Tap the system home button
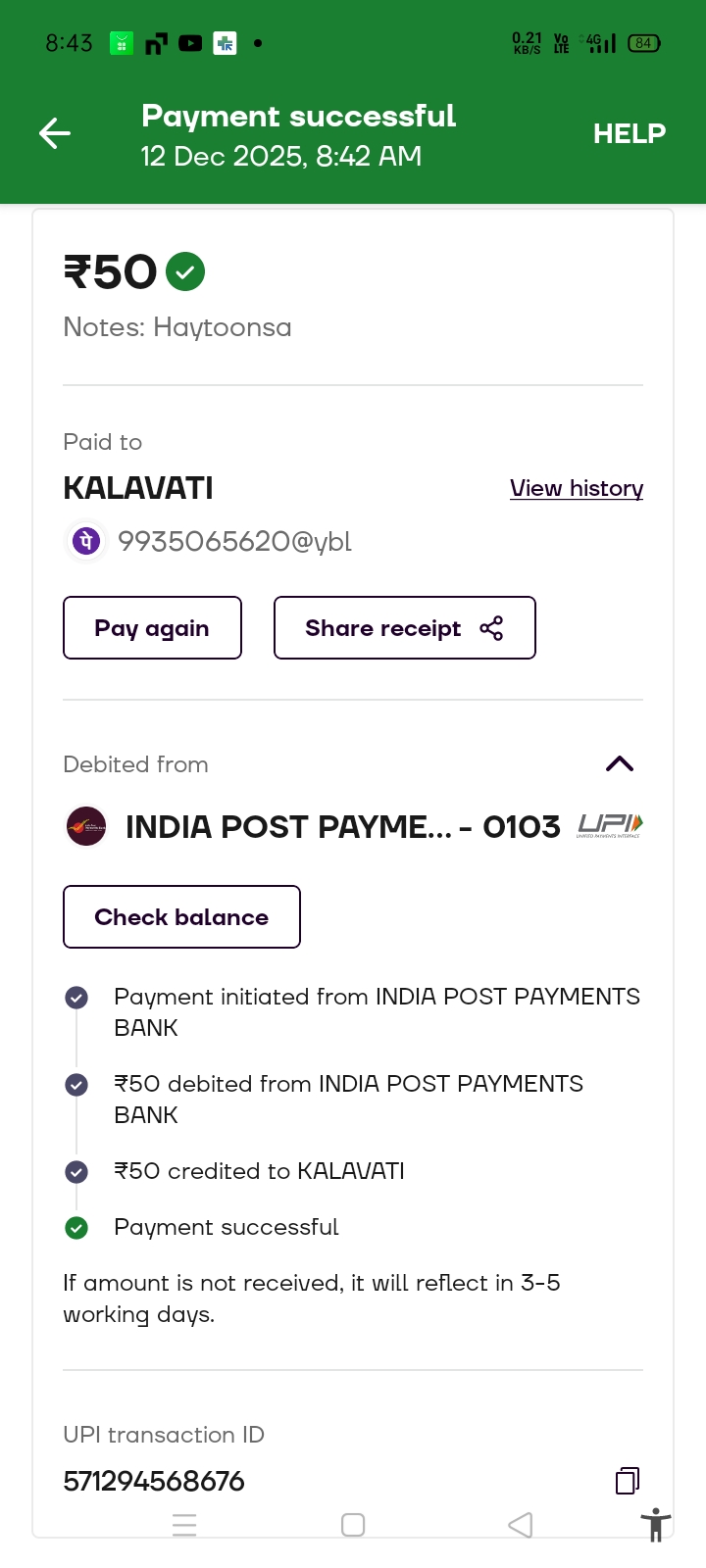Viewport: 706px width, 1568px height. point(353,1525)
